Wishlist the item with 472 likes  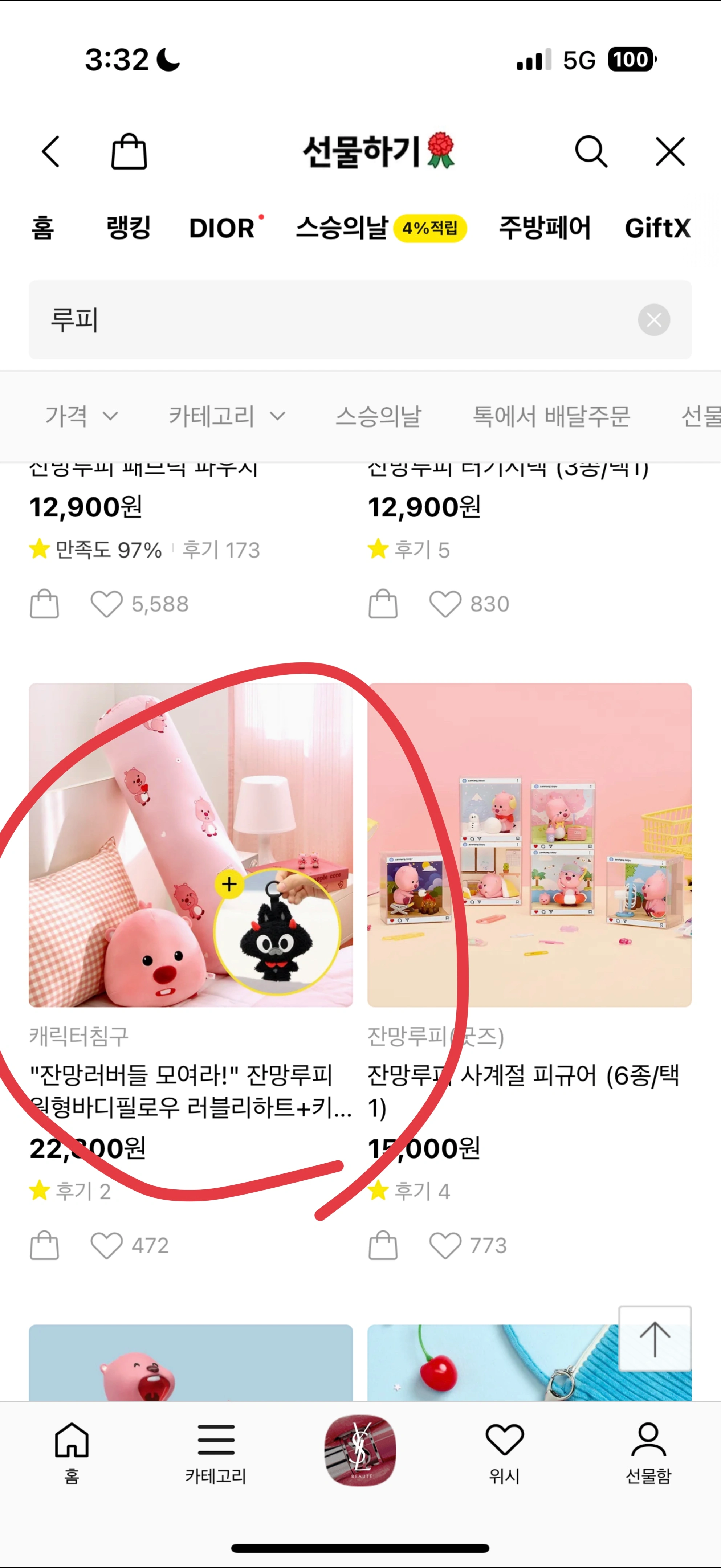pos(107,1245)
